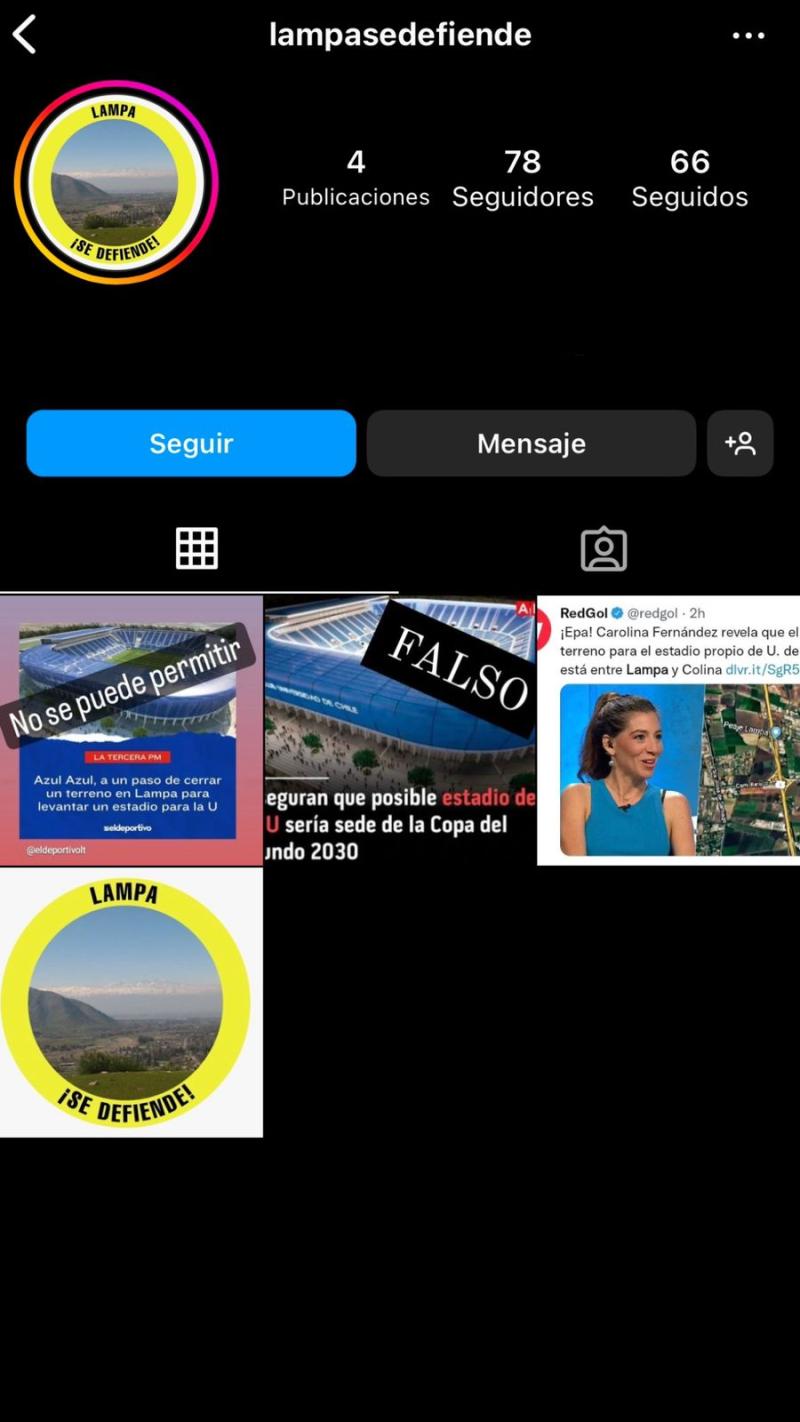Tap the suggested accounts person-plus icon
The image size is (800, 1422).
[x=741, y=443]
